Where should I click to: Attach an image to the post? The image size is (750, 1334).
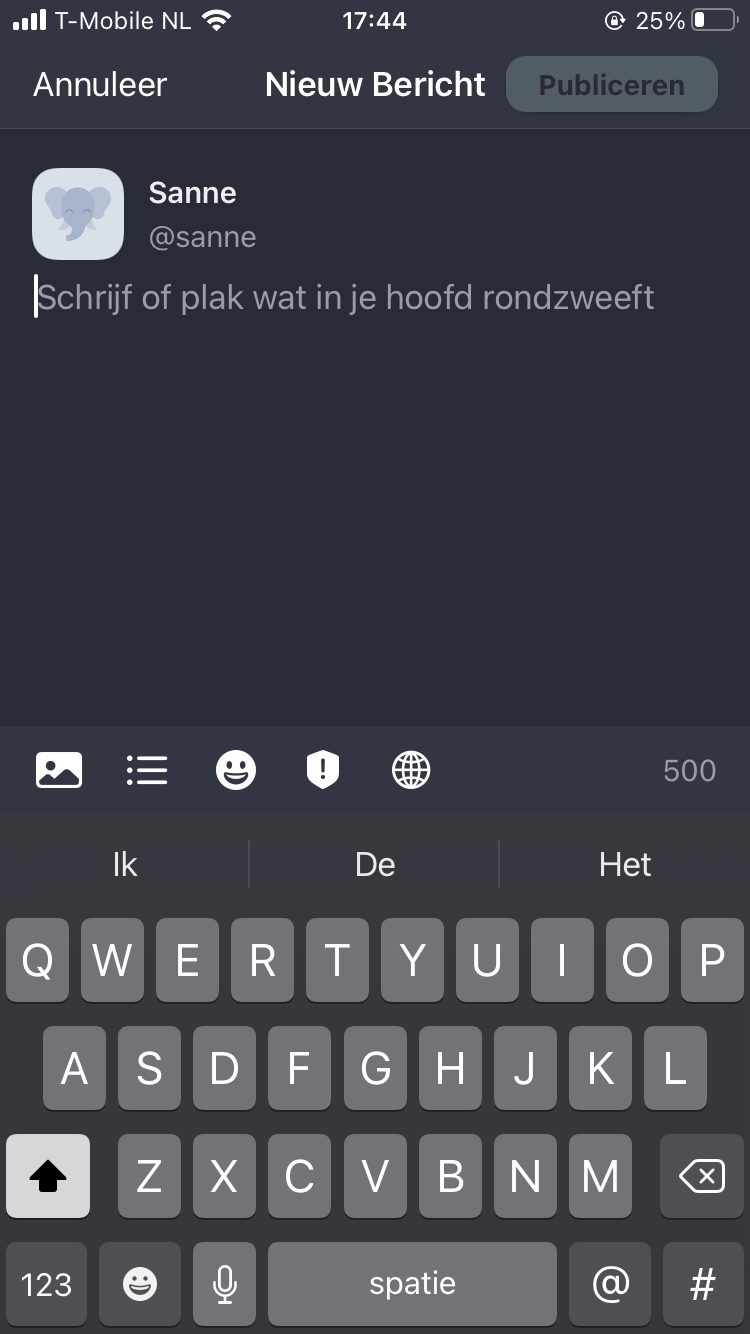click(59, 770)
